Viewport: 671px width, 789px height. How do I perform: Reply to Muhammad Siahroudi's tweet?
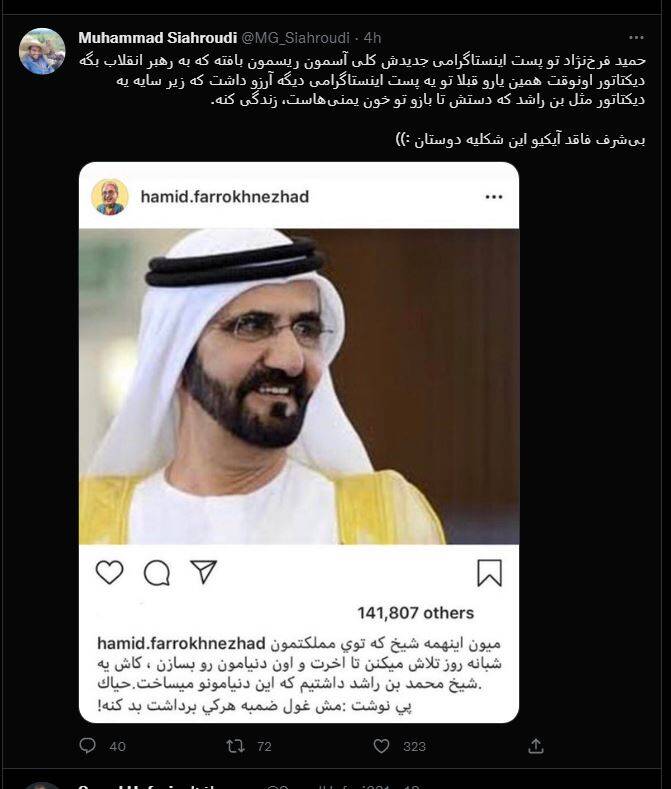click(88, 746)
